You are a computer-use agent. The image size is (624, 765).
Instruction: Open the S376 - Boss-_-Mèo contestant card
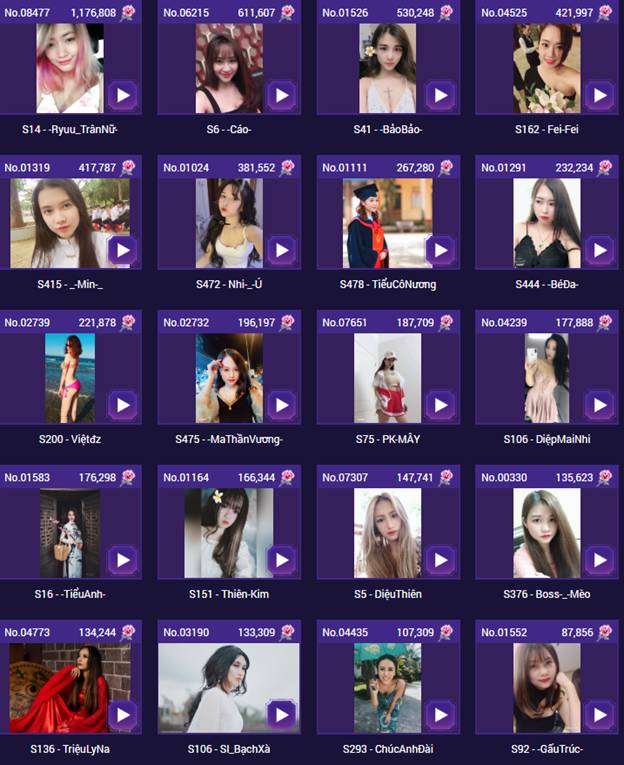[x=546, y=533]
